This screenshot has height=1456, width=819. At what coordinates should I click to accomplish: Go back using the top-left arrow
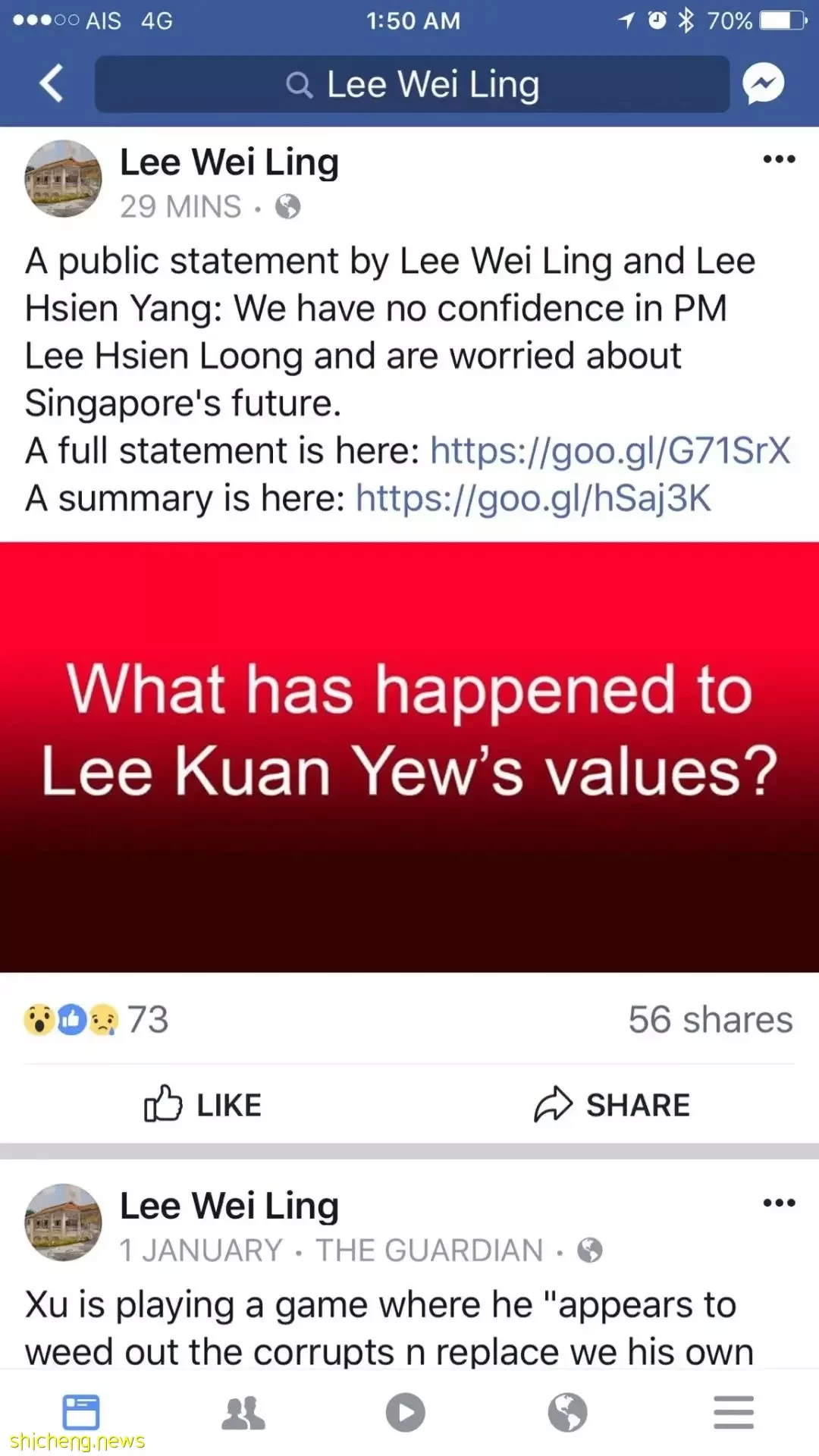[51, 83]
